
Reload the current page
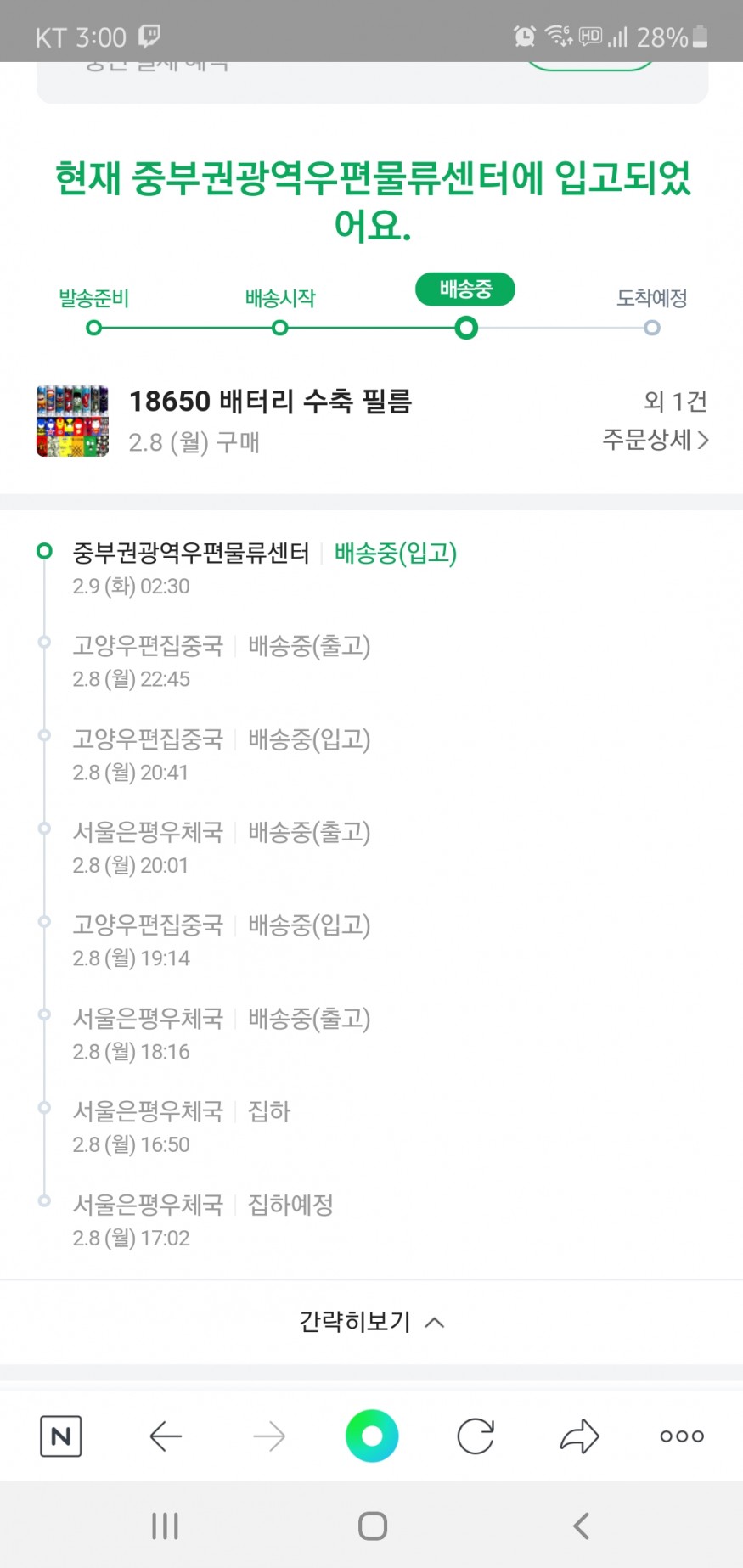click(476, 1436)
